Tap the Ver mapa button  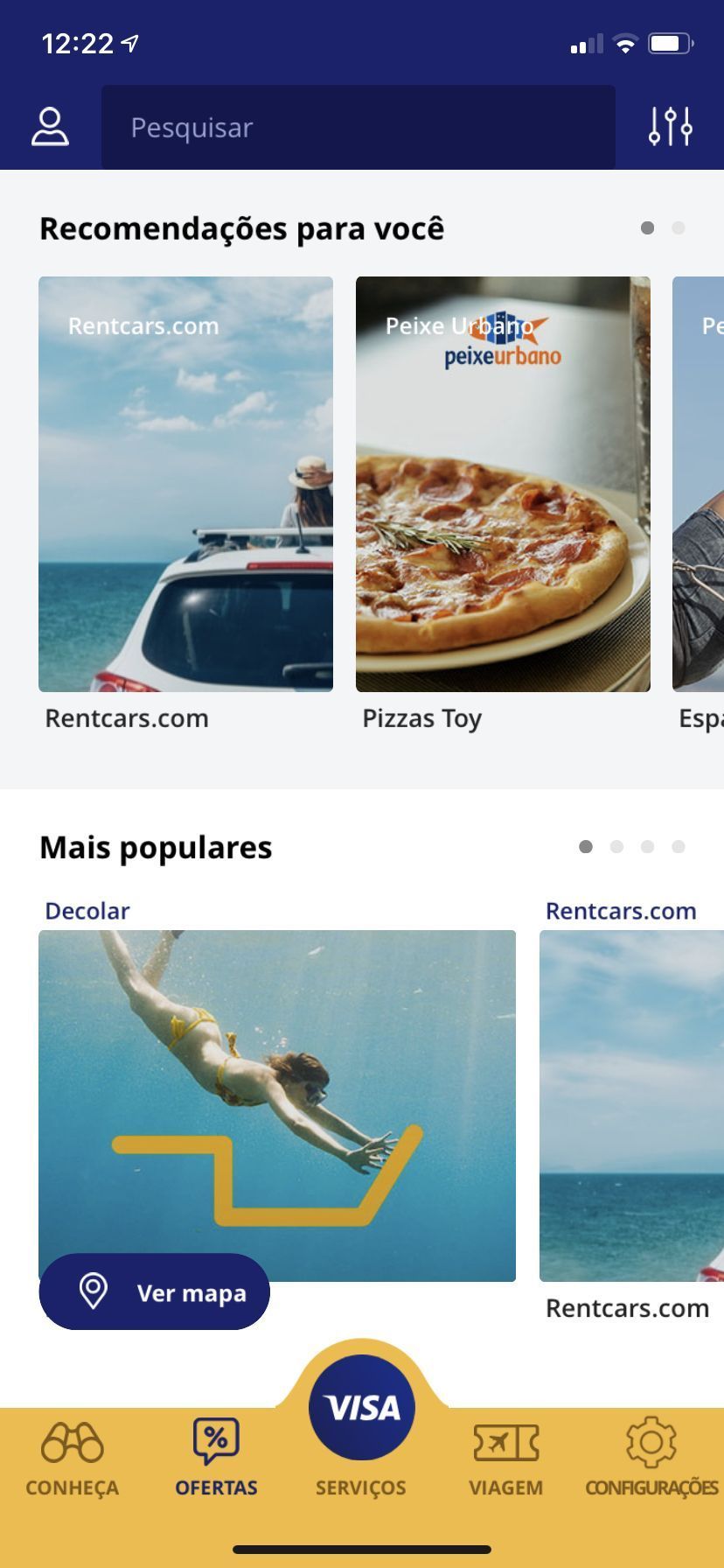[x=155, y=1292]
